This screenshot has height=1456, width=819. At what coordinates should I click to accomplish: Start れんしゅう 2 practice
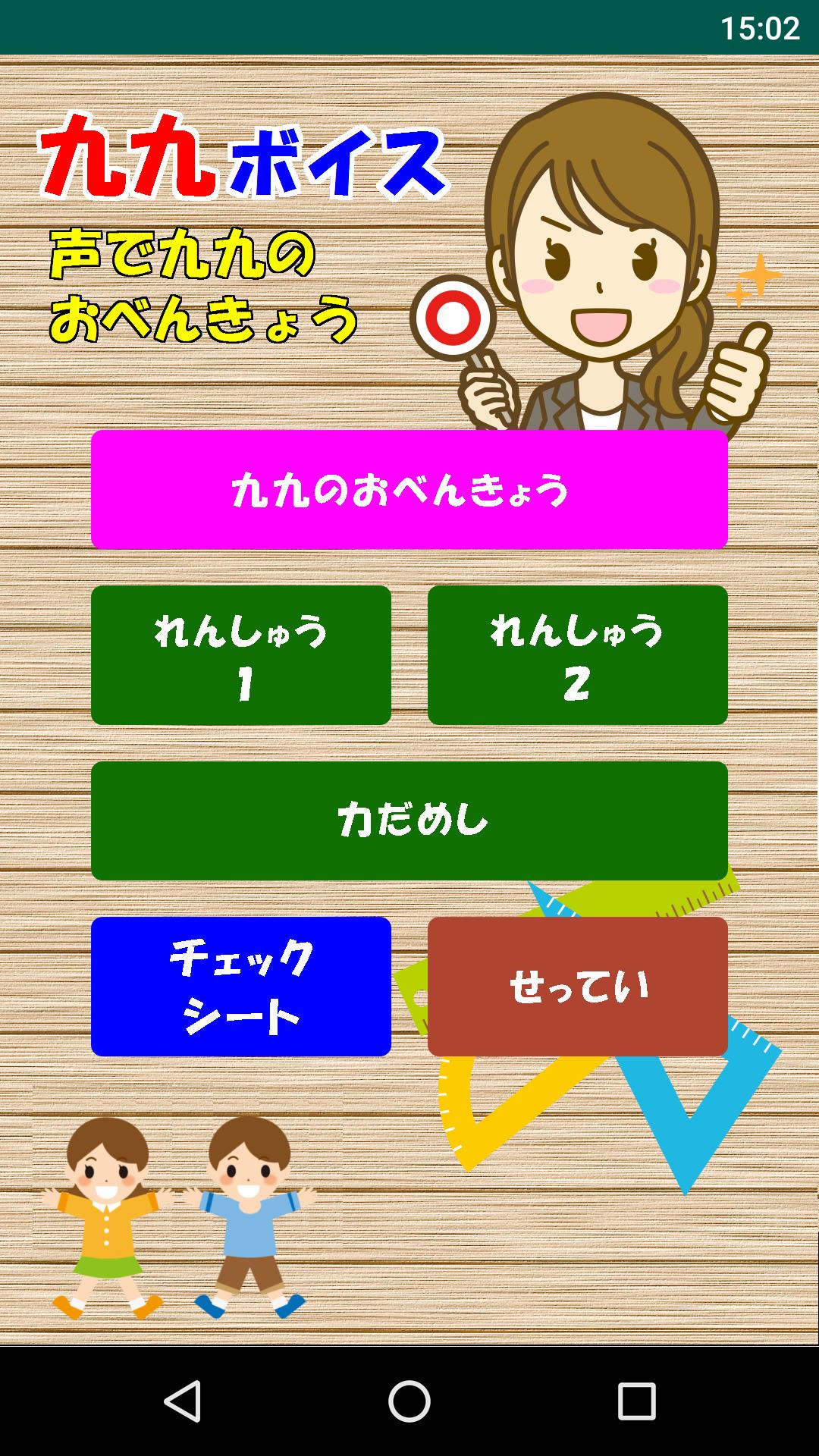point(578,655)
